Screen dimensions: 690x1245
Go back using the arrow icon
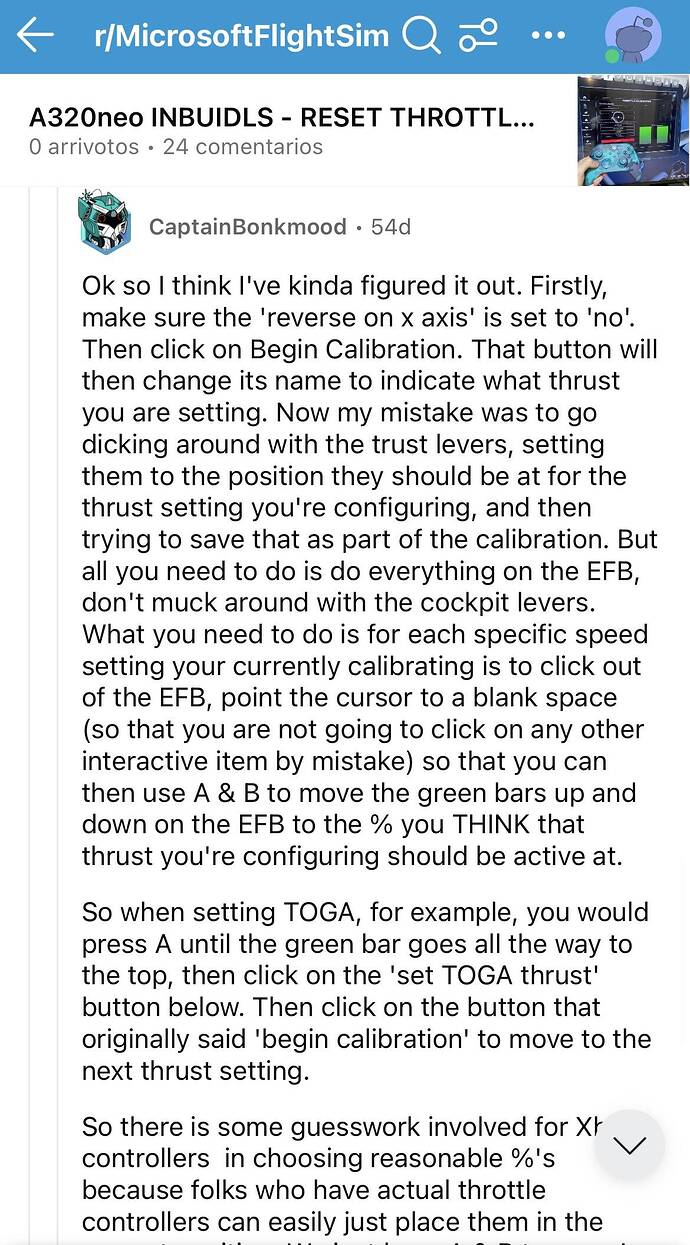pyautogui.click(x=35, y=36)
